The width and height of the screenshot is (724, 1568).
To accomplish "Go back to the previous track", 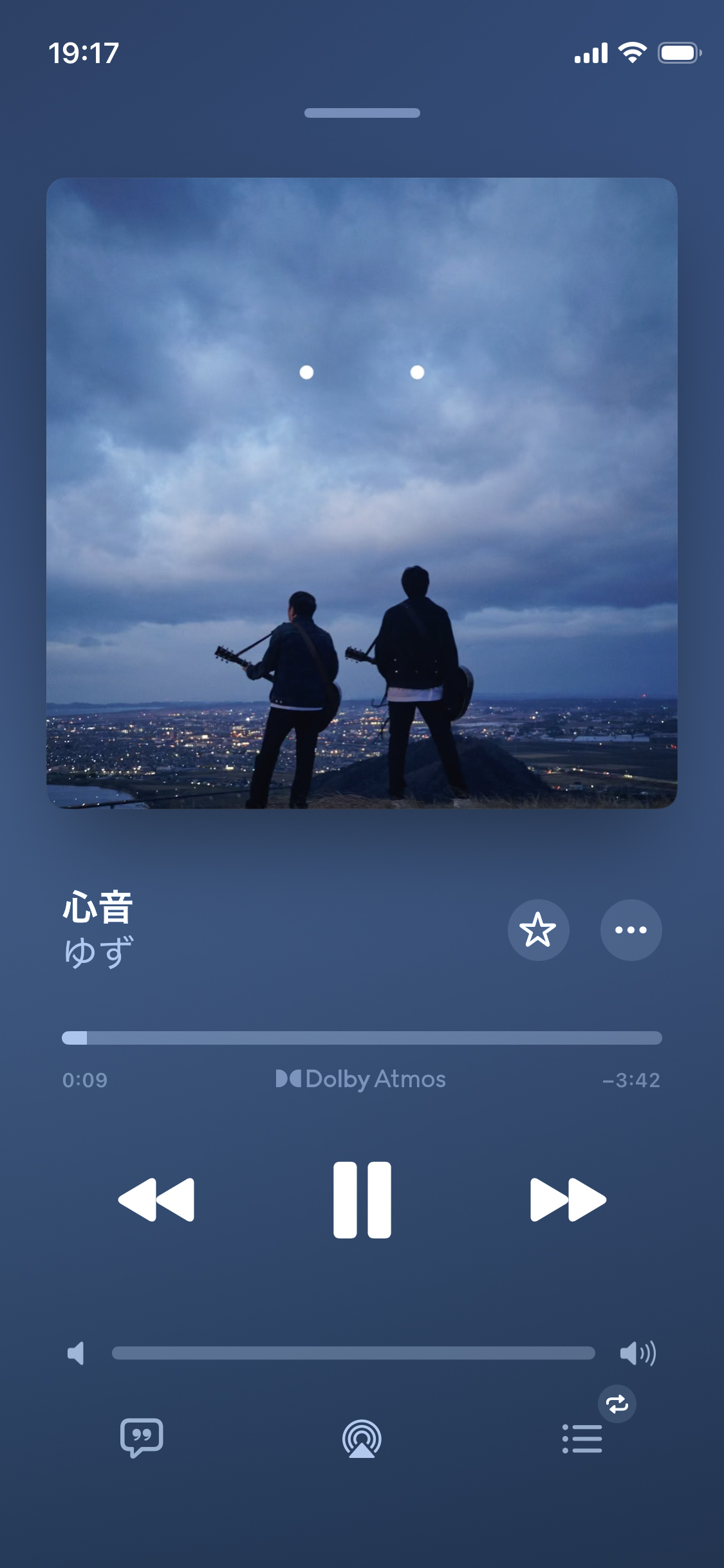I will coord(156,1200).
